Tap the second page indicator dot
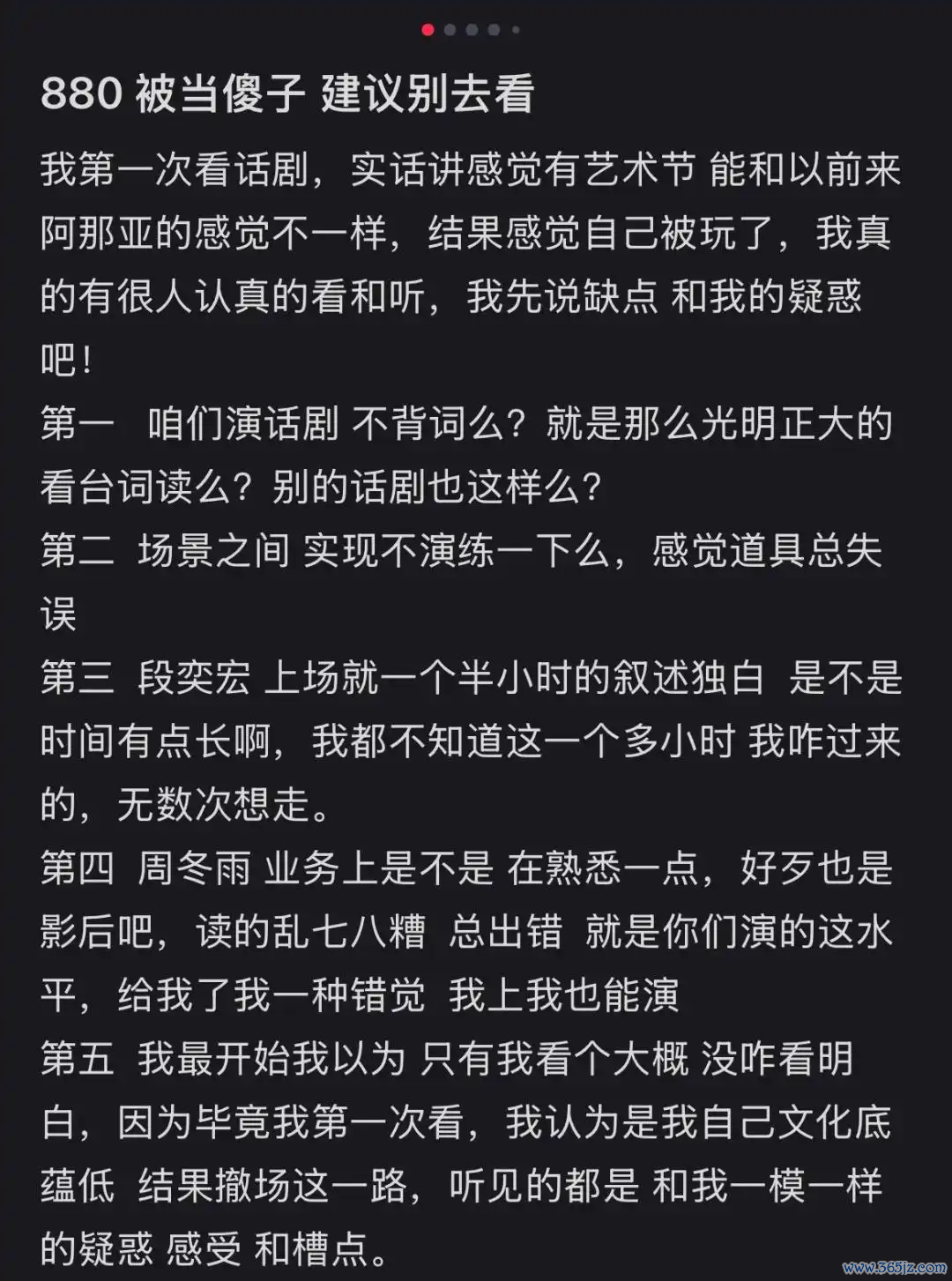 pyautogui.click(x=450, y=30)
